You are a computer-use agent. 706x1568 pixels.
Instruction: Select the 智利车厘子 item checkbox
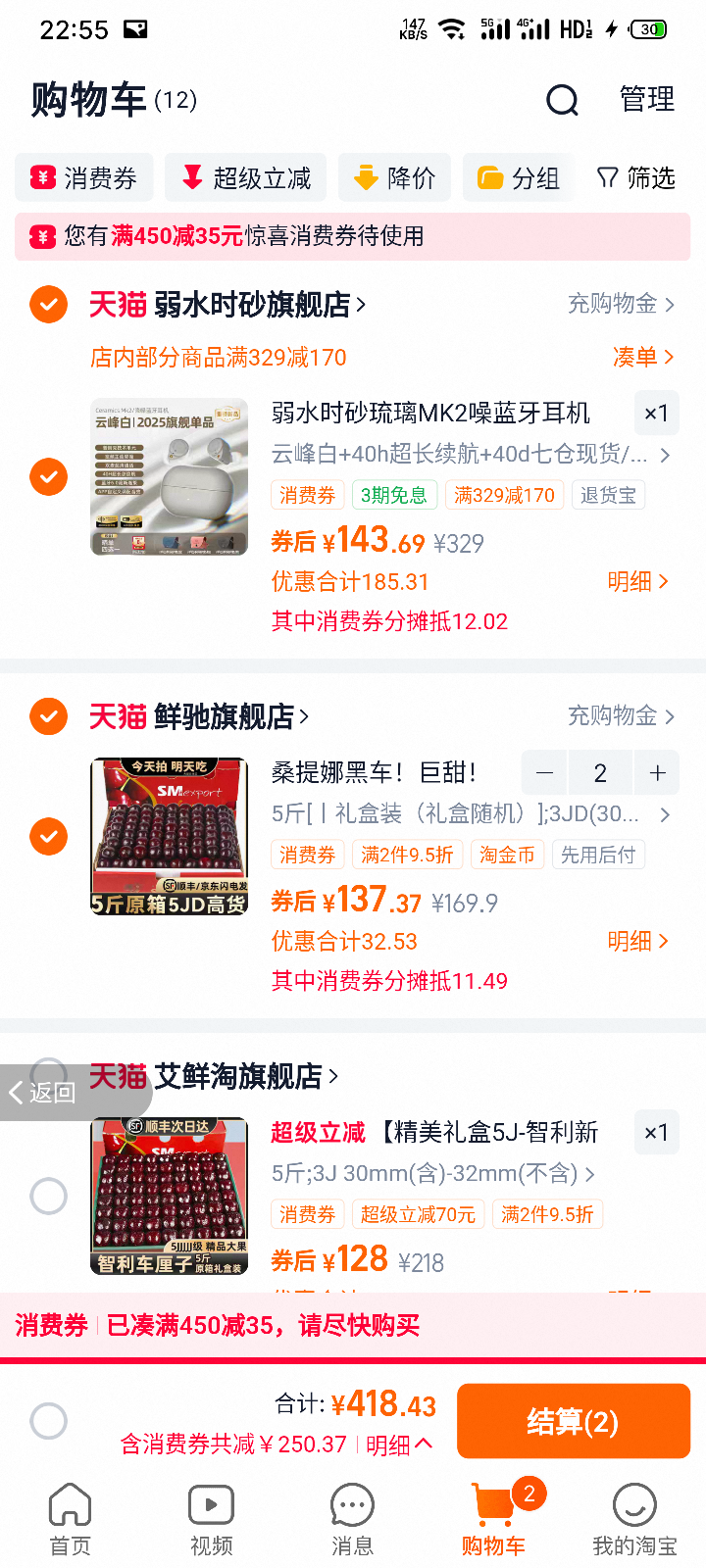tap(48, 1196)
